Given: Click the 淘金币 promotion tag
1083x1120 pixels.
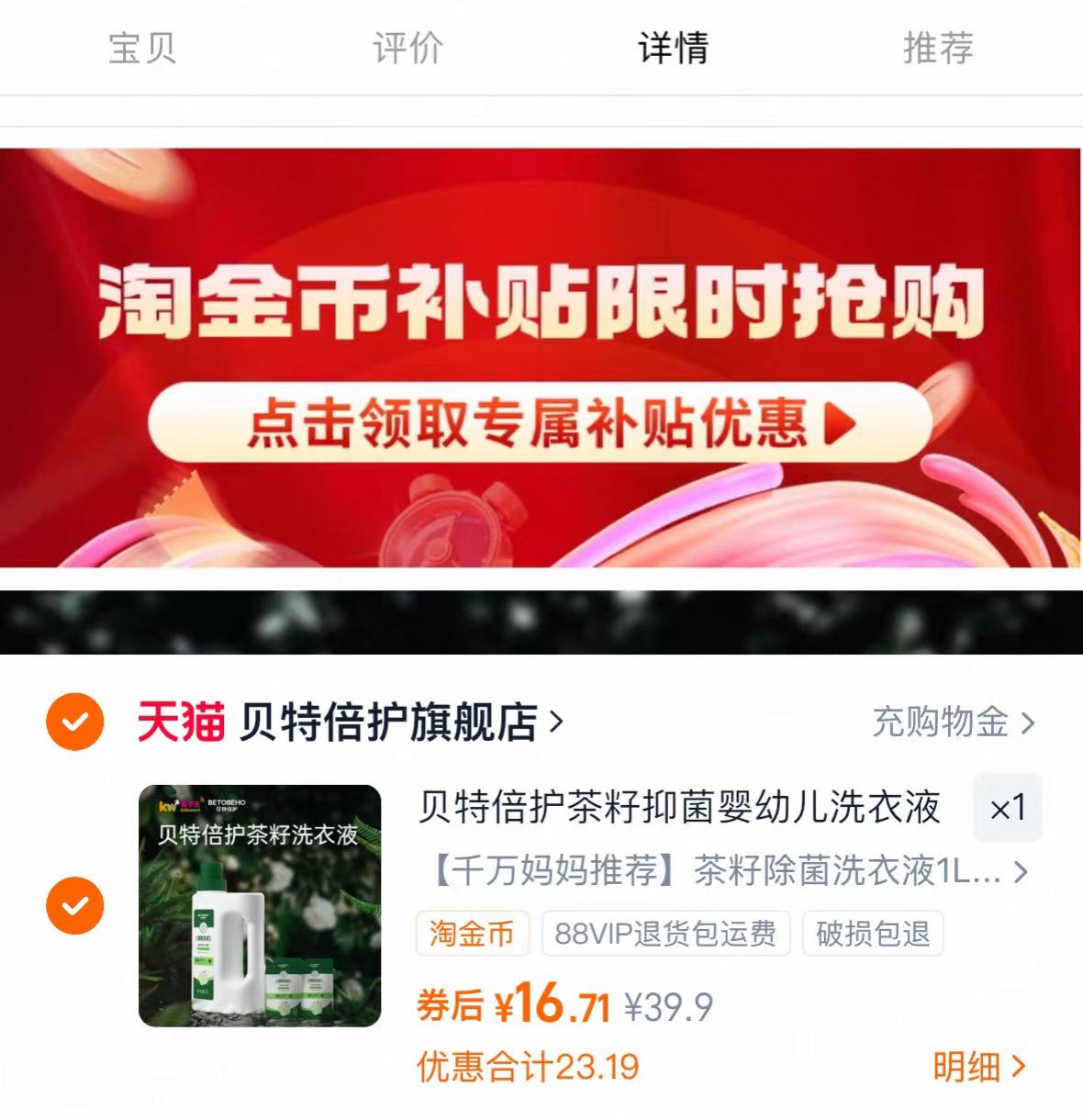Looking at the screenshot, I should click(x=474, y=935).
